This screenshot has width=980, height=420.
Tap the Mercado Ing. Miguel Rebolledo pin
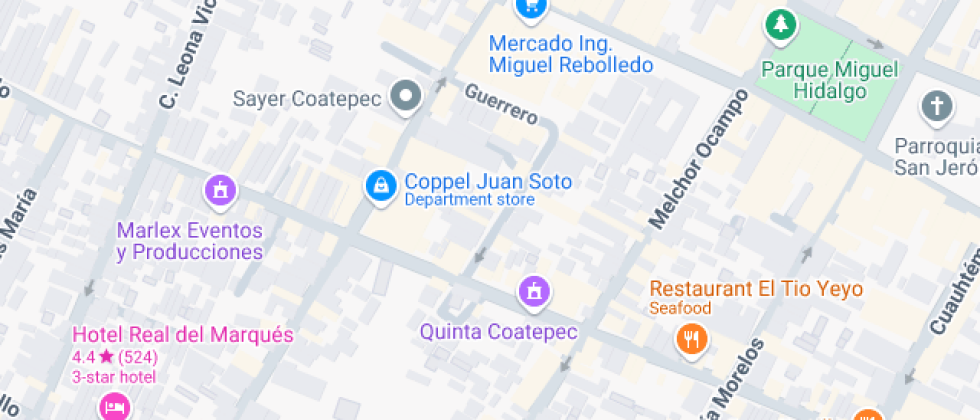531,9
